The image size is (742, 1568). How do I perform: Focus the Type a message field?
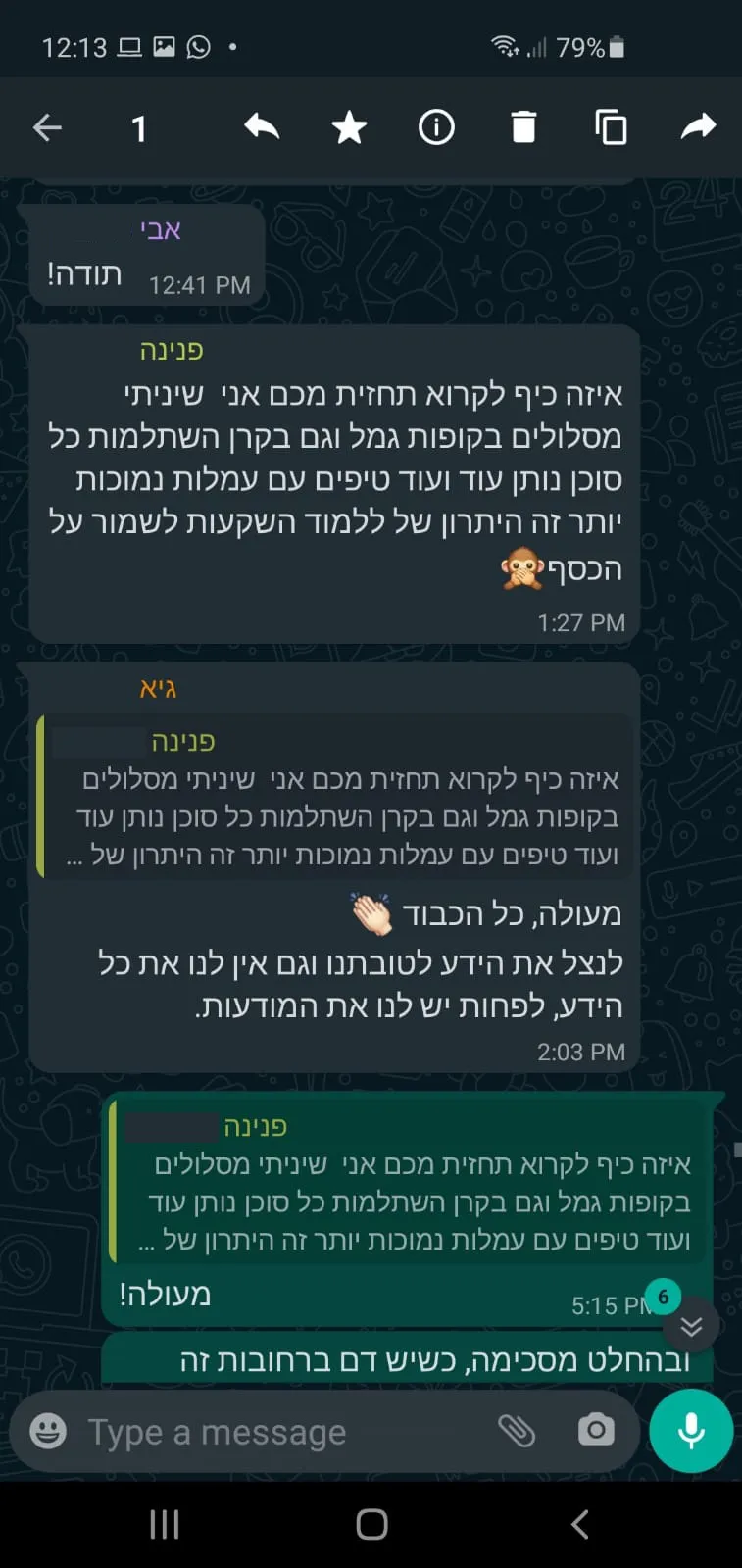[x=274, y=1432]
